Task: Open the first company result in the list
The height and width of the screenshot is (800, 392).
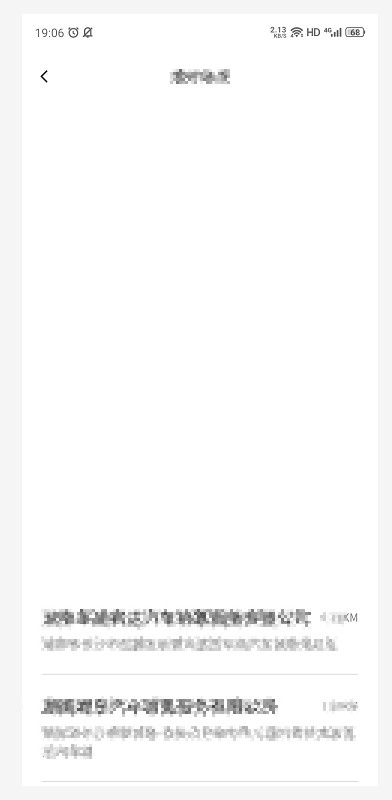Action: [200, 630]
